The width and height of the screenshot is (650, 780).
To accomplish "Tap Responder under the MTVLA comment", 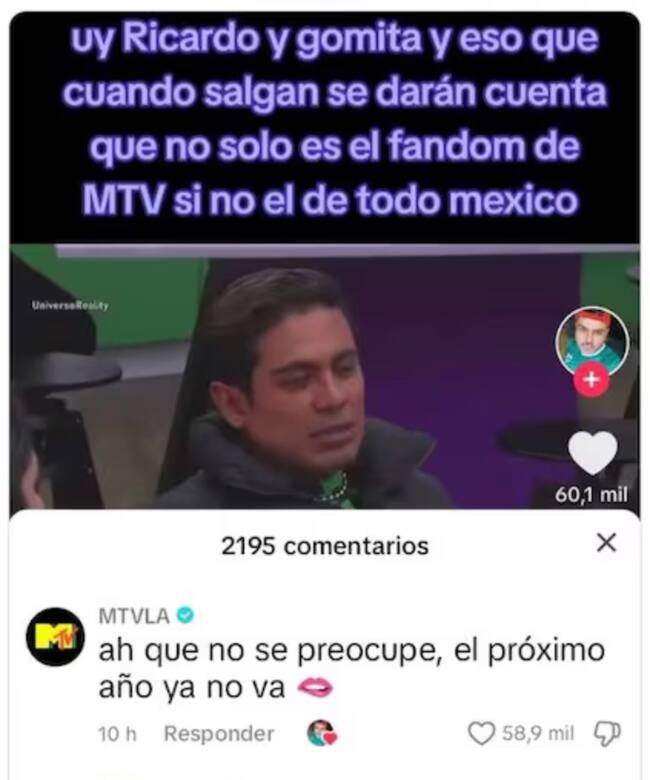I will 218,734.
